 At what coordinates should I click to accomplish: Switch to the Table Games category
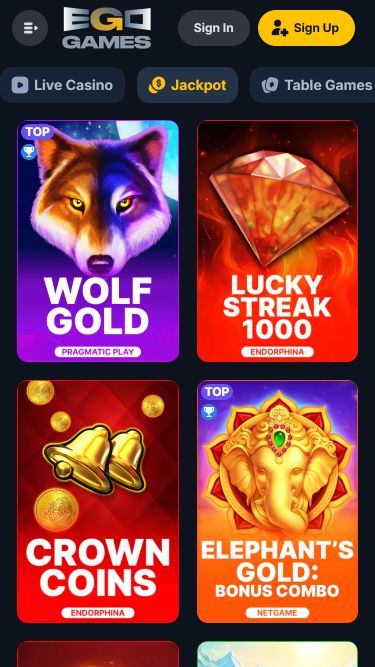pos(312,85)
